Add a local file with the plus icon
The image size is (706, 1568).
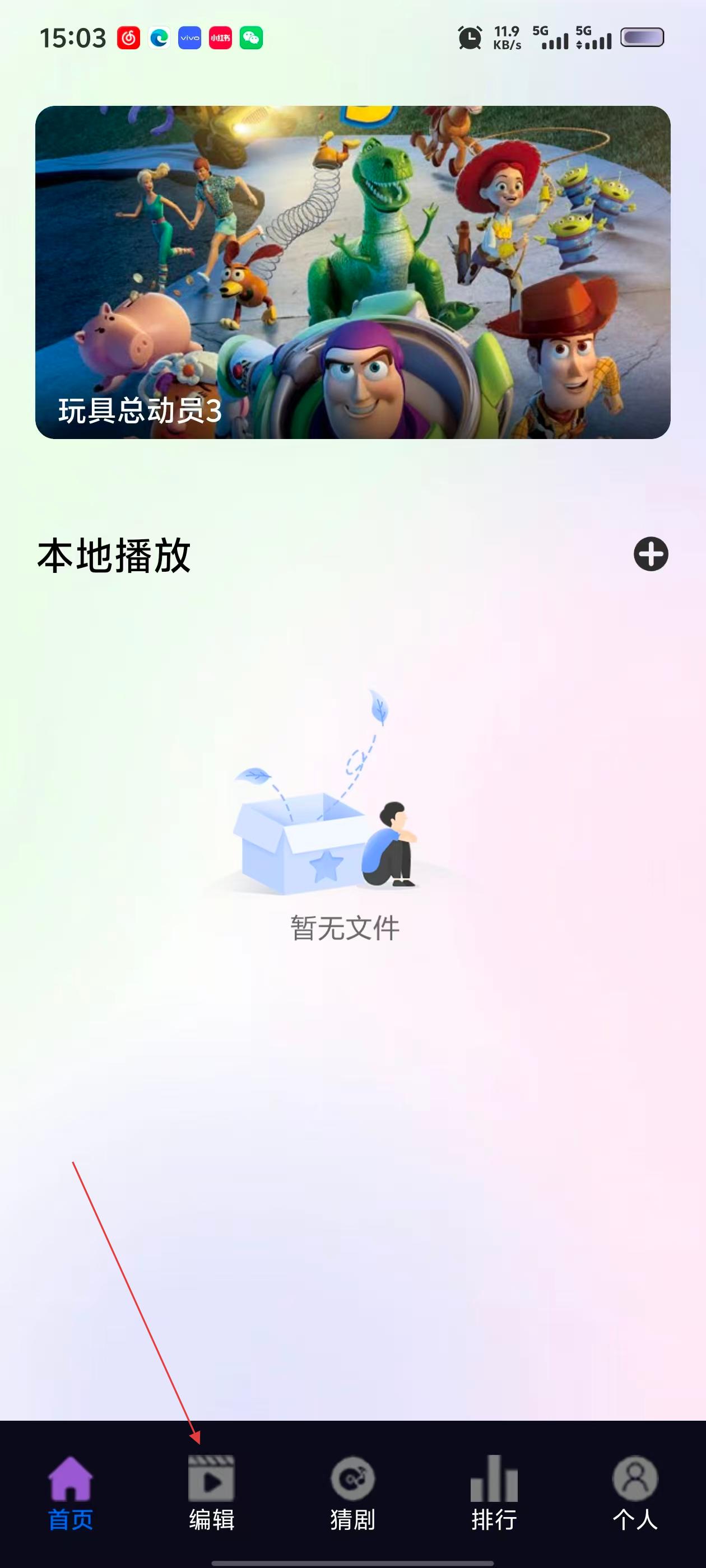tap(651, 554)
